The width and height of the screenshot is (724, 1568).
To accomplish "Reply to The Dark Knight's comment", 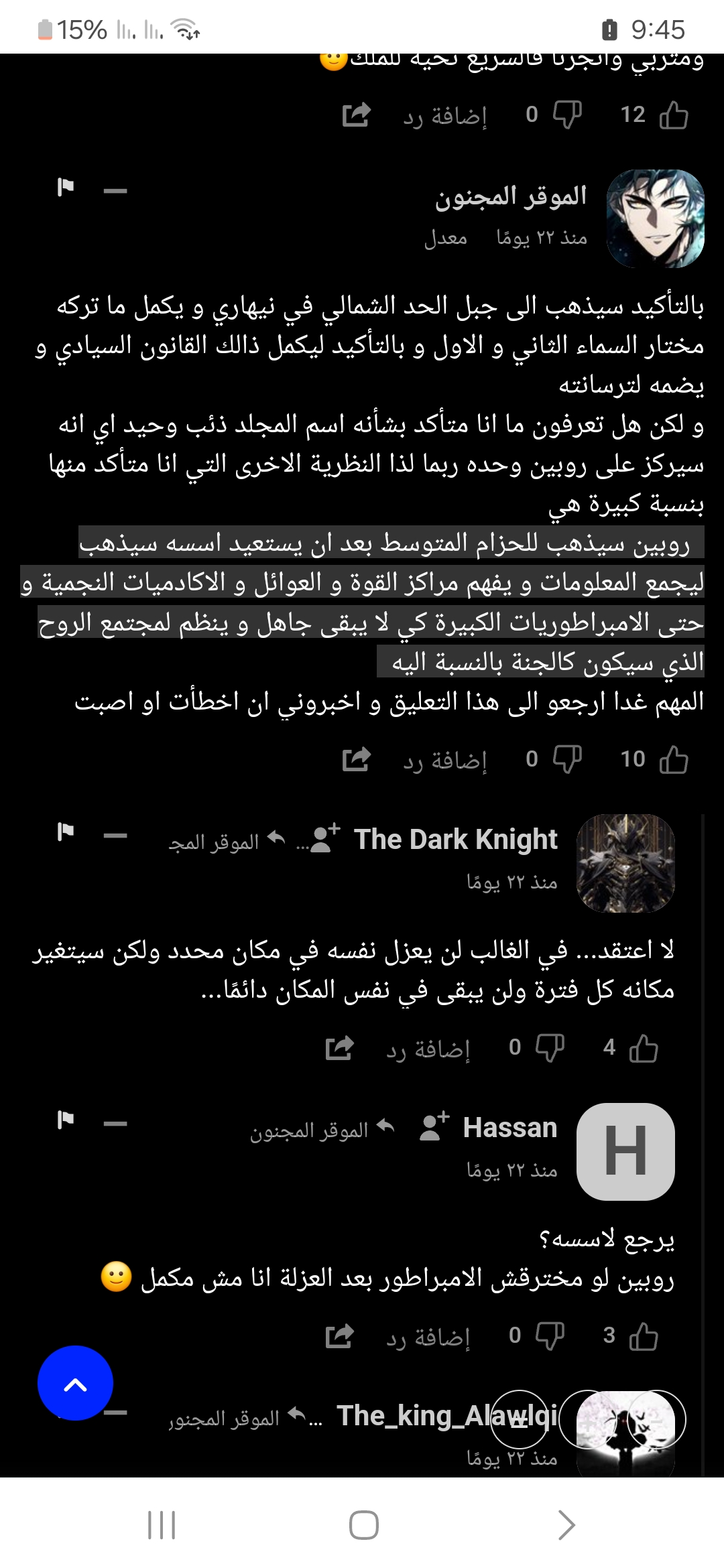I will pos(428,1049).
